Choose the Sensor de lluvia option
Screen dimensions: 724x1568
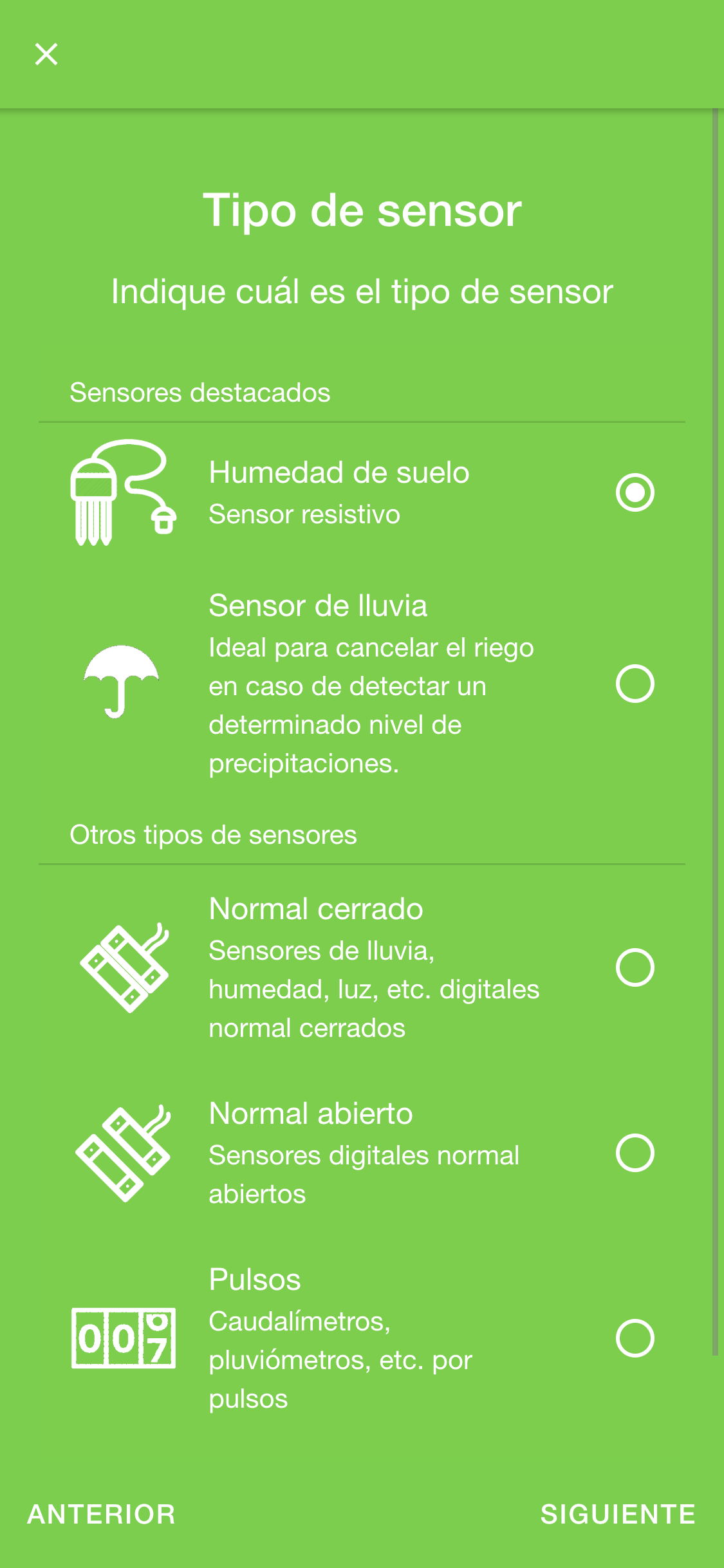coord(635,684)
